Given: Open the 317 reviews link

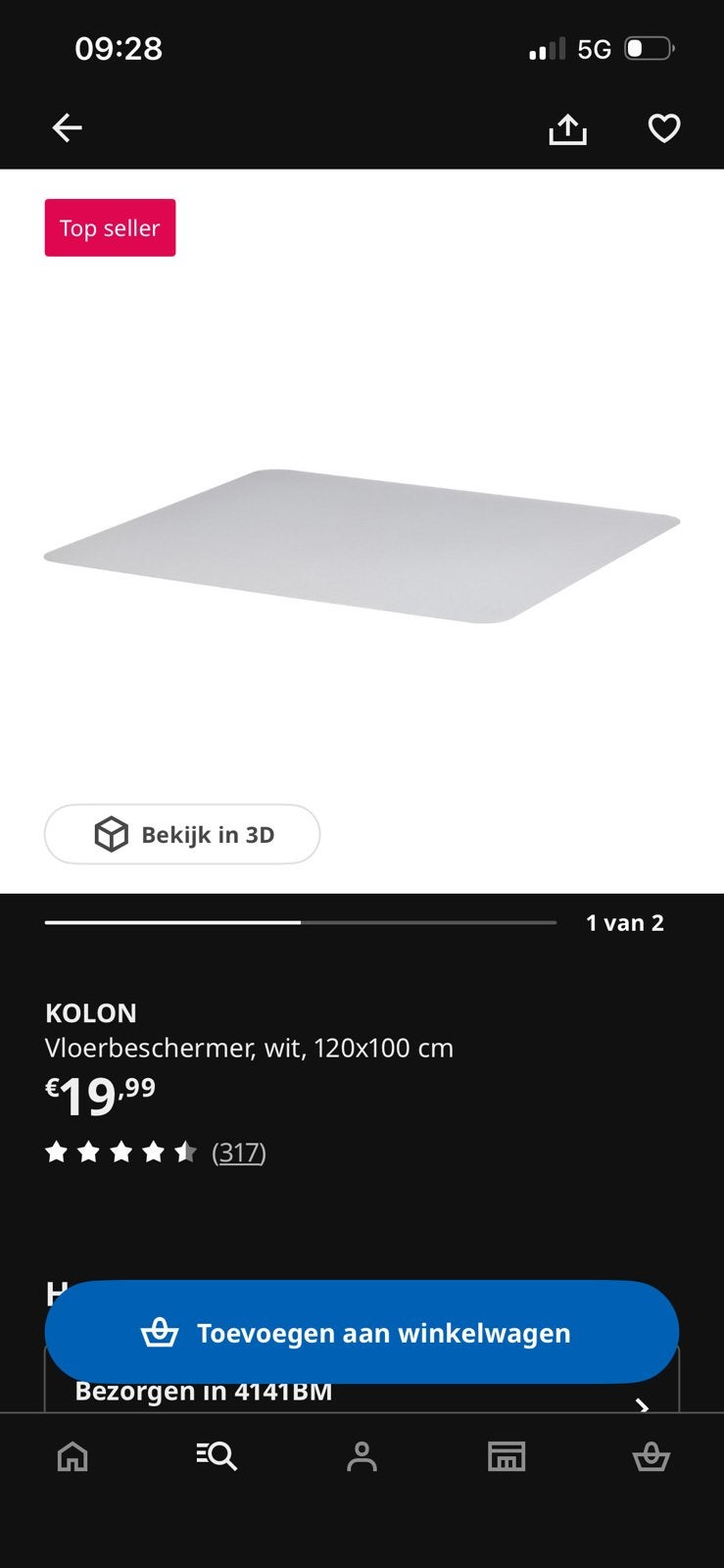Looking at the screenshot, I should 239,1151.
